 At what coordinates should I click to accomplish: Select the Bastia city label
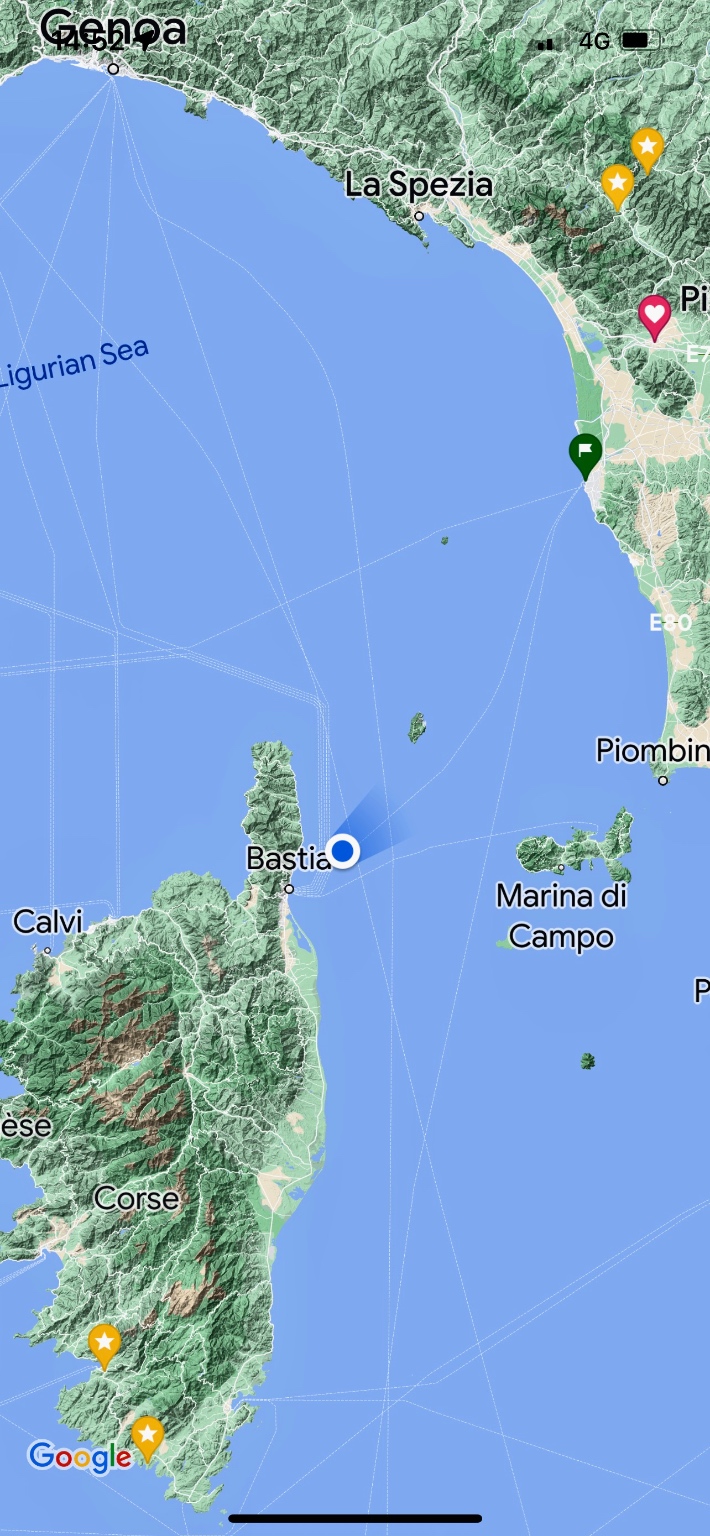point(287,859)
